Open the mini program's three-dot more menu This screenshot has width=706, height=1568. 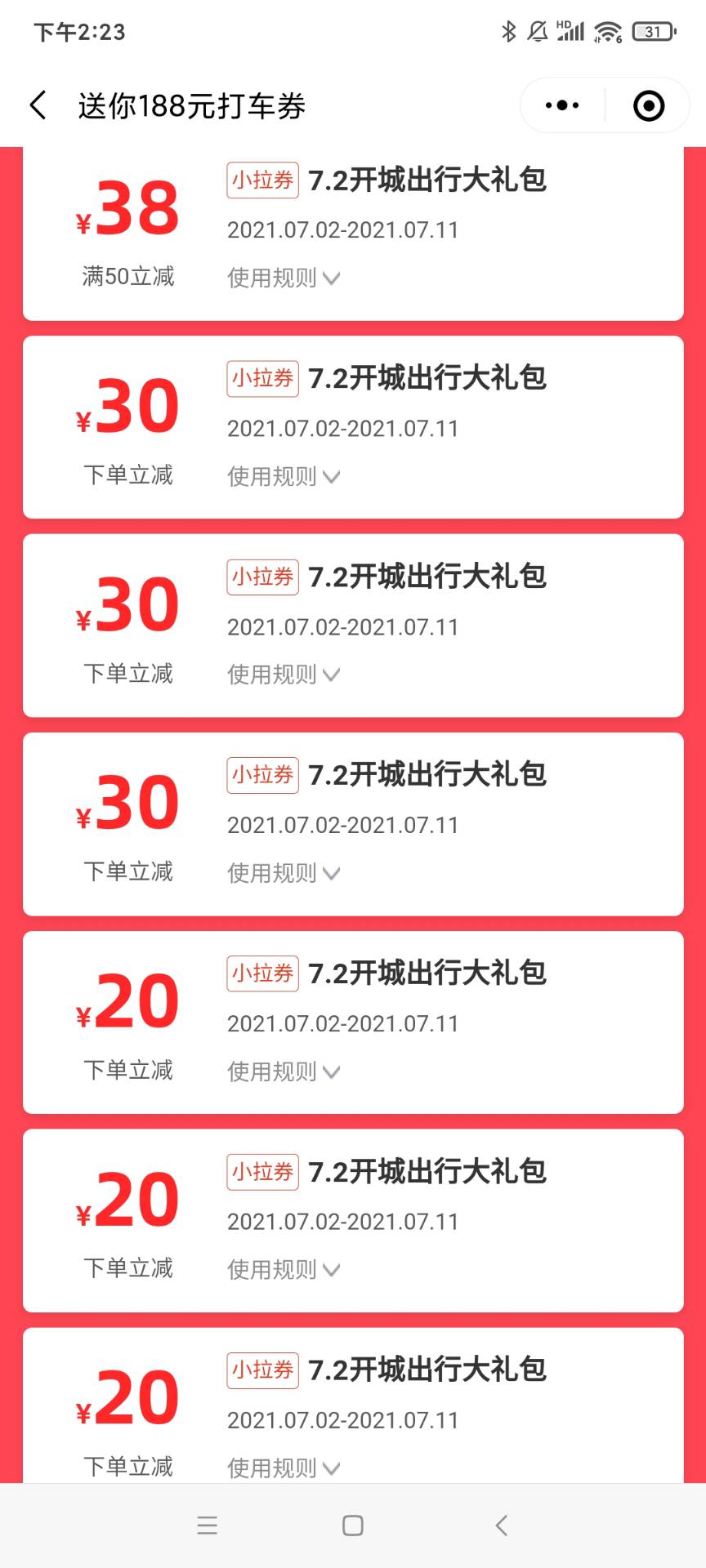(x=562, y=105)
